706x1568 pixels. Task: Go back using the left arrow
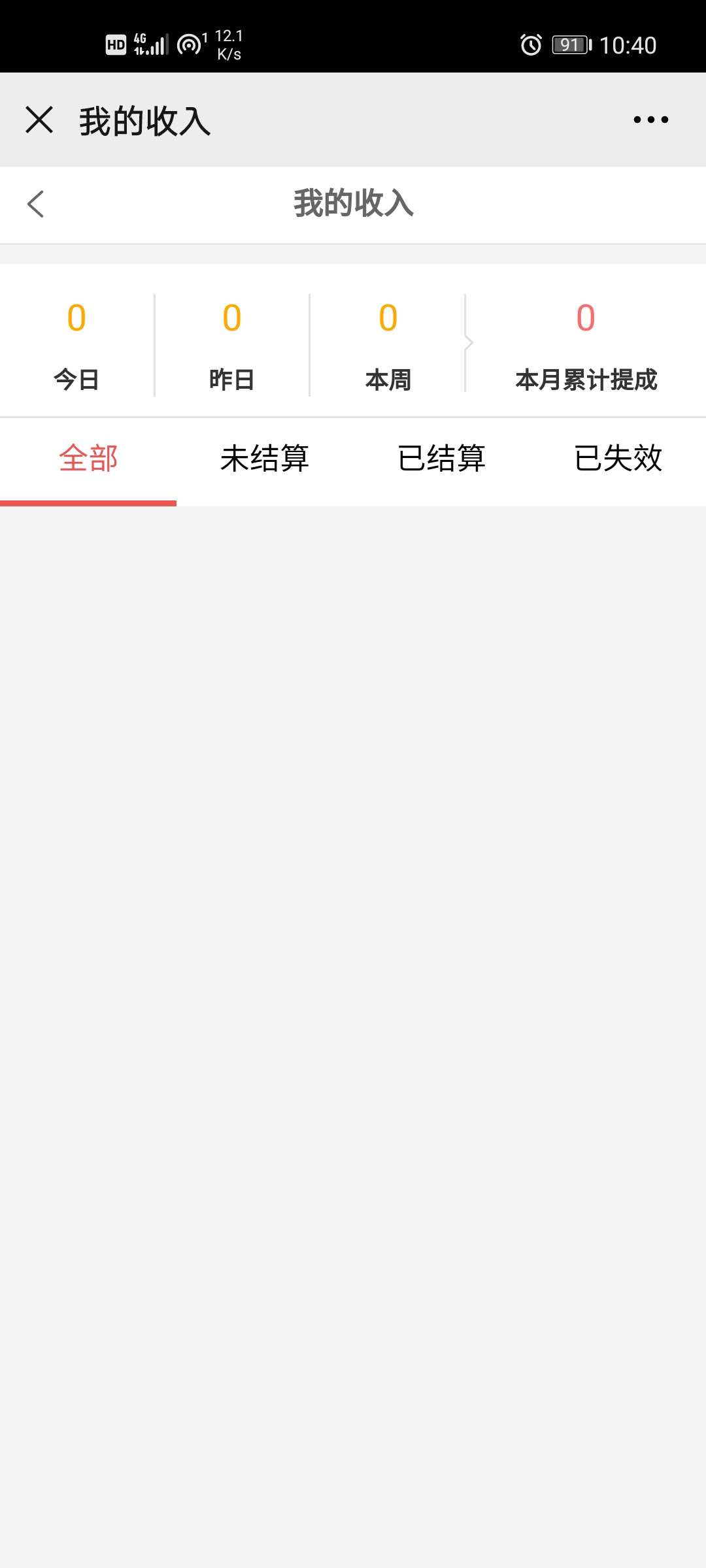[36, 204]
